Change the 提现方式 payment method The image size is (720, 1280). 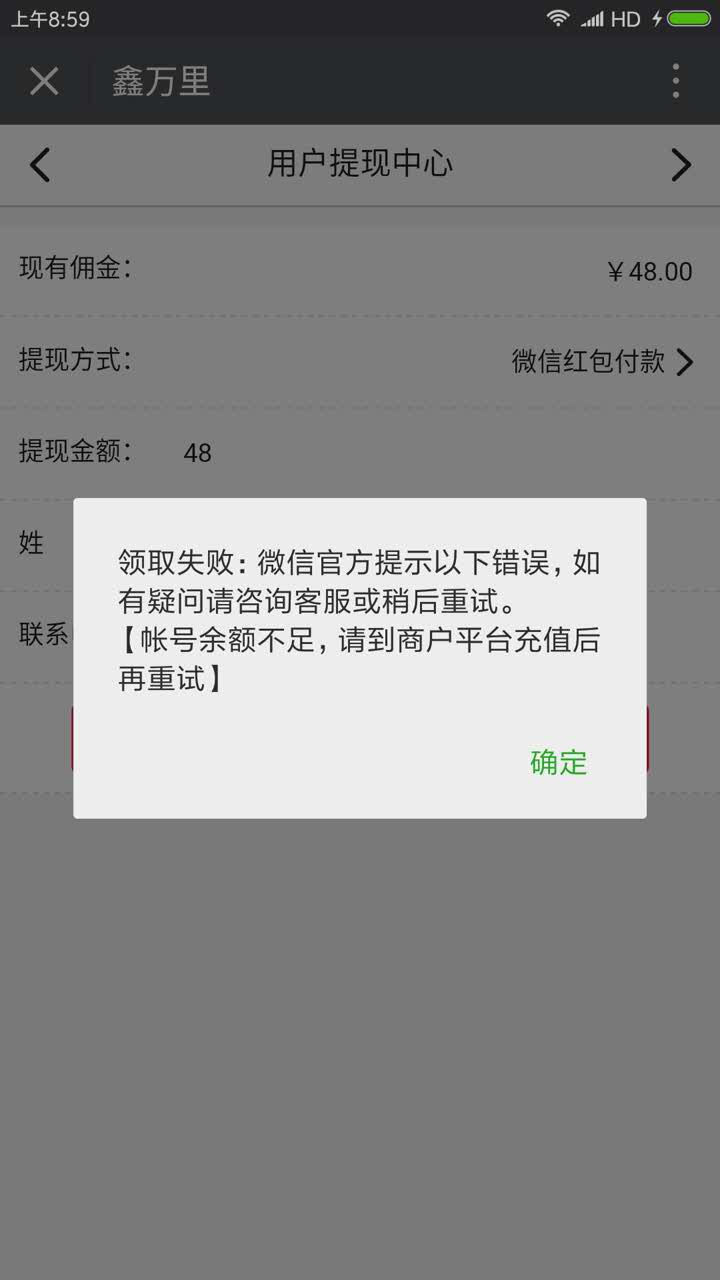pyautogui.click(x=601, y=361)
